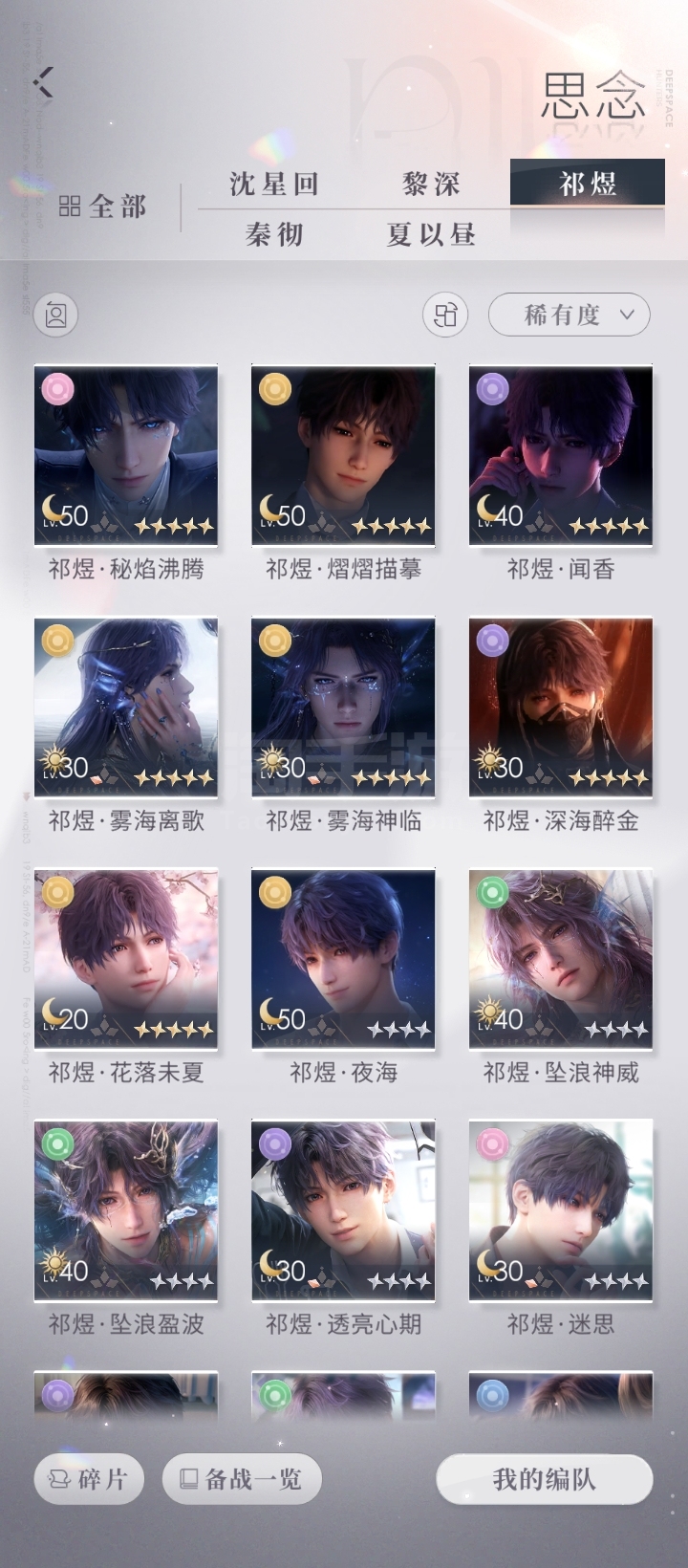Switch to the 全部 filter
This screenshot has height=1568, width=688.
[103, 207]
